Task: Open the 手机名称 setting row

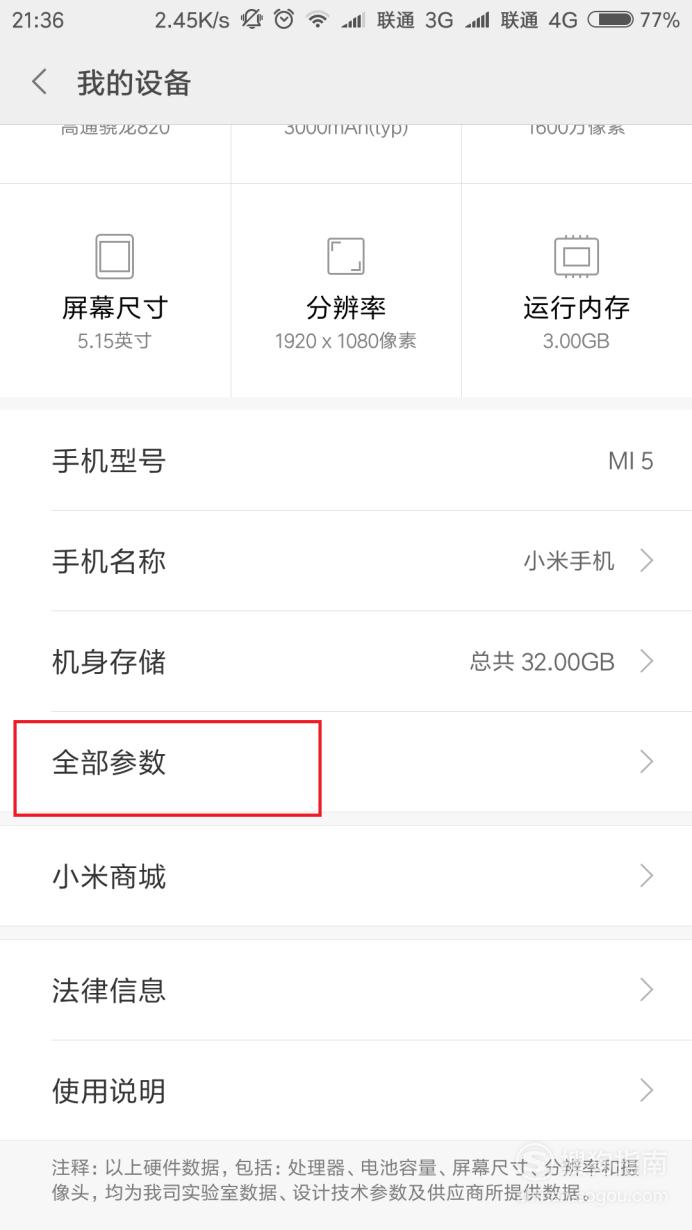Action: tap(346, 561)
